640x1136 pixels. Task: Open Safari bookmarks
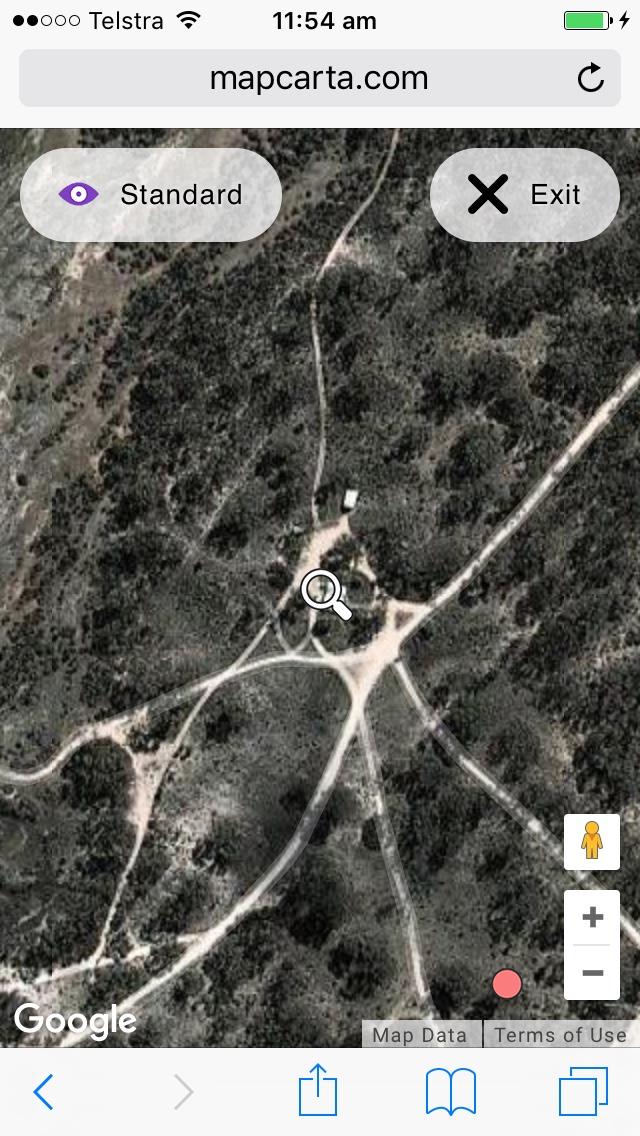tap(450, 1092)
